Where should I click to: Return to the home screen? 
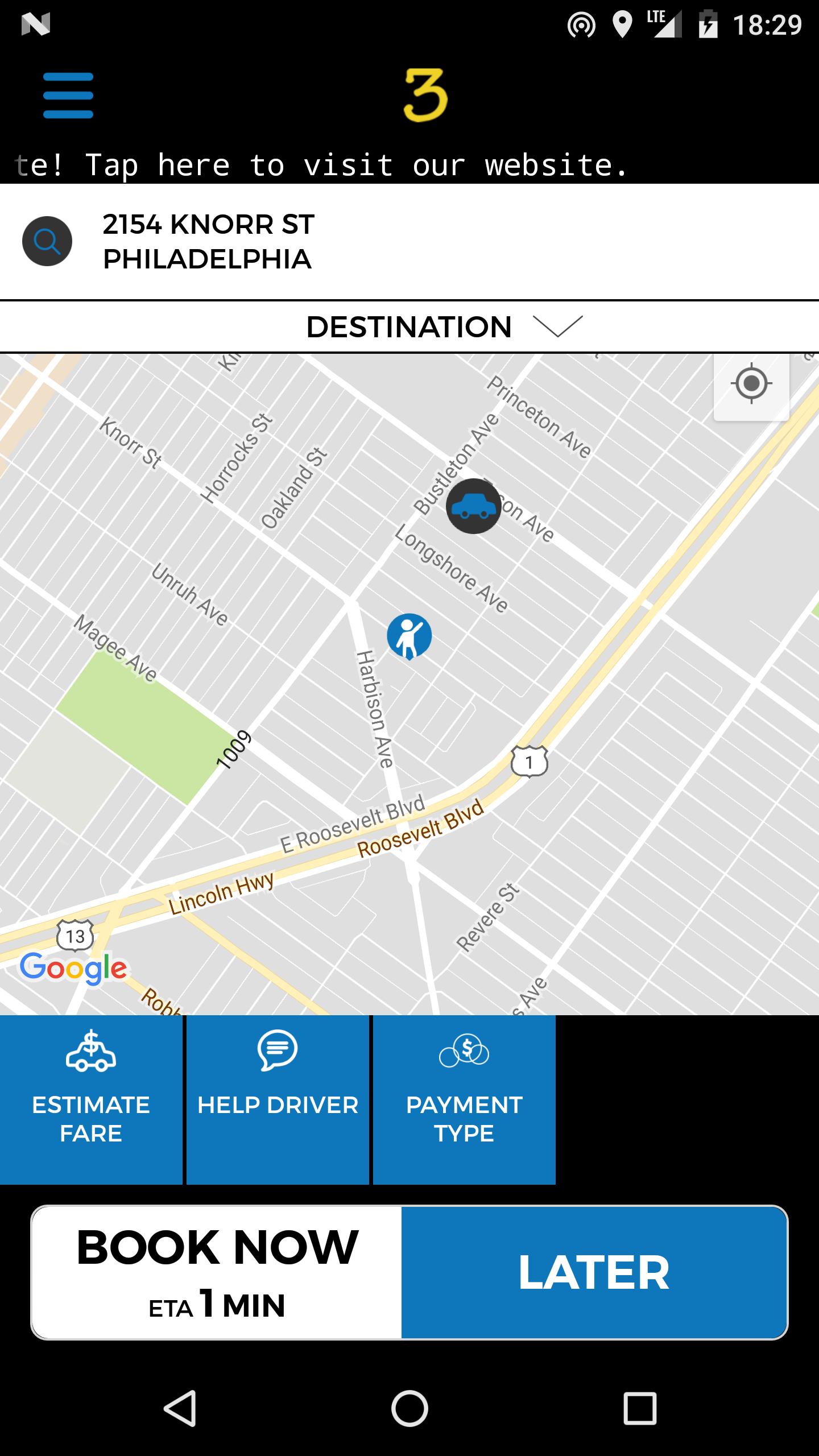409,1408
